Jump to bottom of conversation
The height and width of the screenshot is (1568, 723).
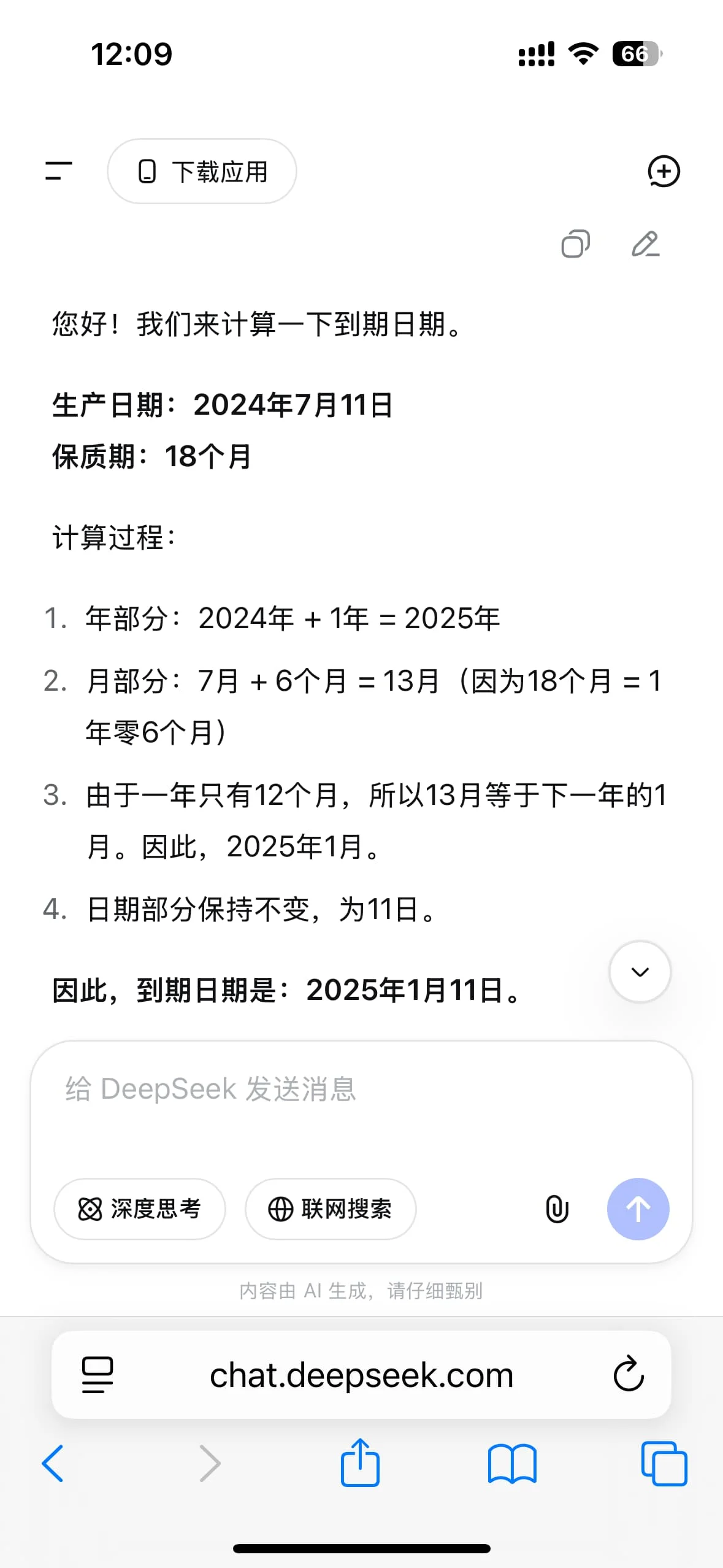coord(640,972)
